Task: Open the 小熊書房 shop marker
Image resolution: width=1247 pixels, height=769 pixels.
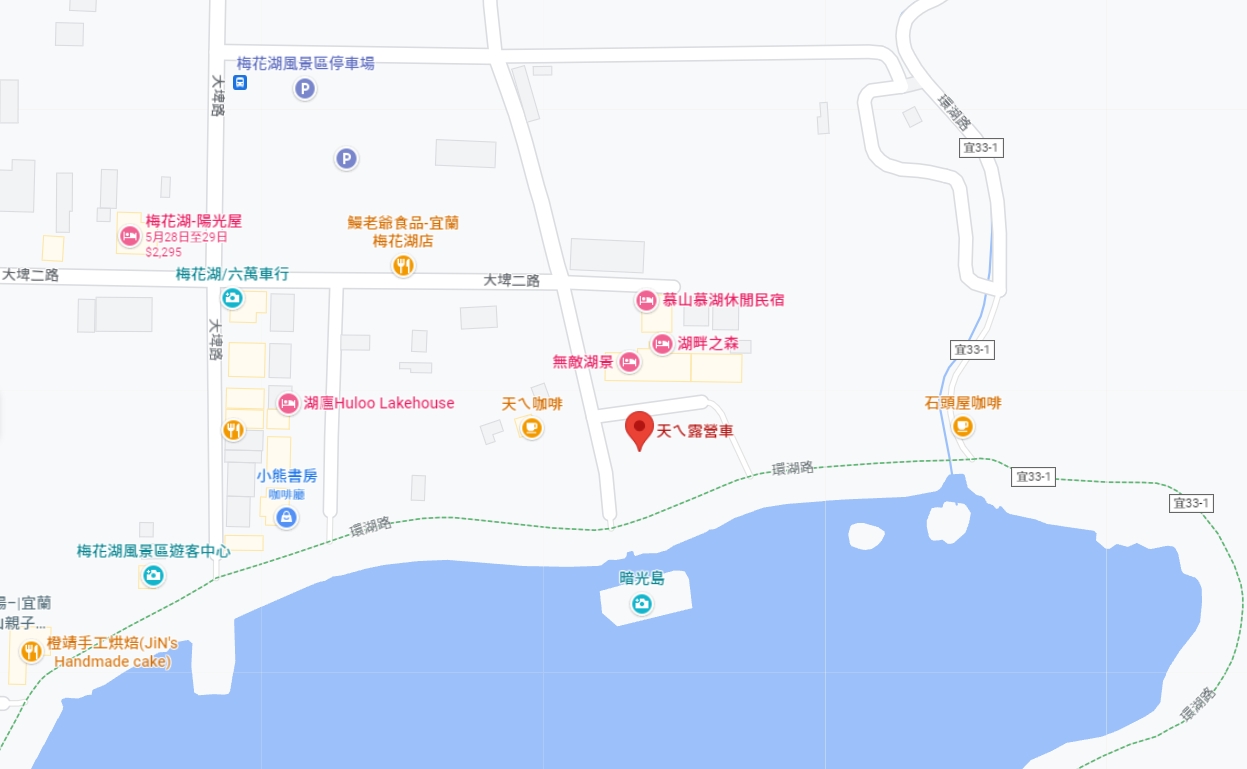Action: [287, 517]
